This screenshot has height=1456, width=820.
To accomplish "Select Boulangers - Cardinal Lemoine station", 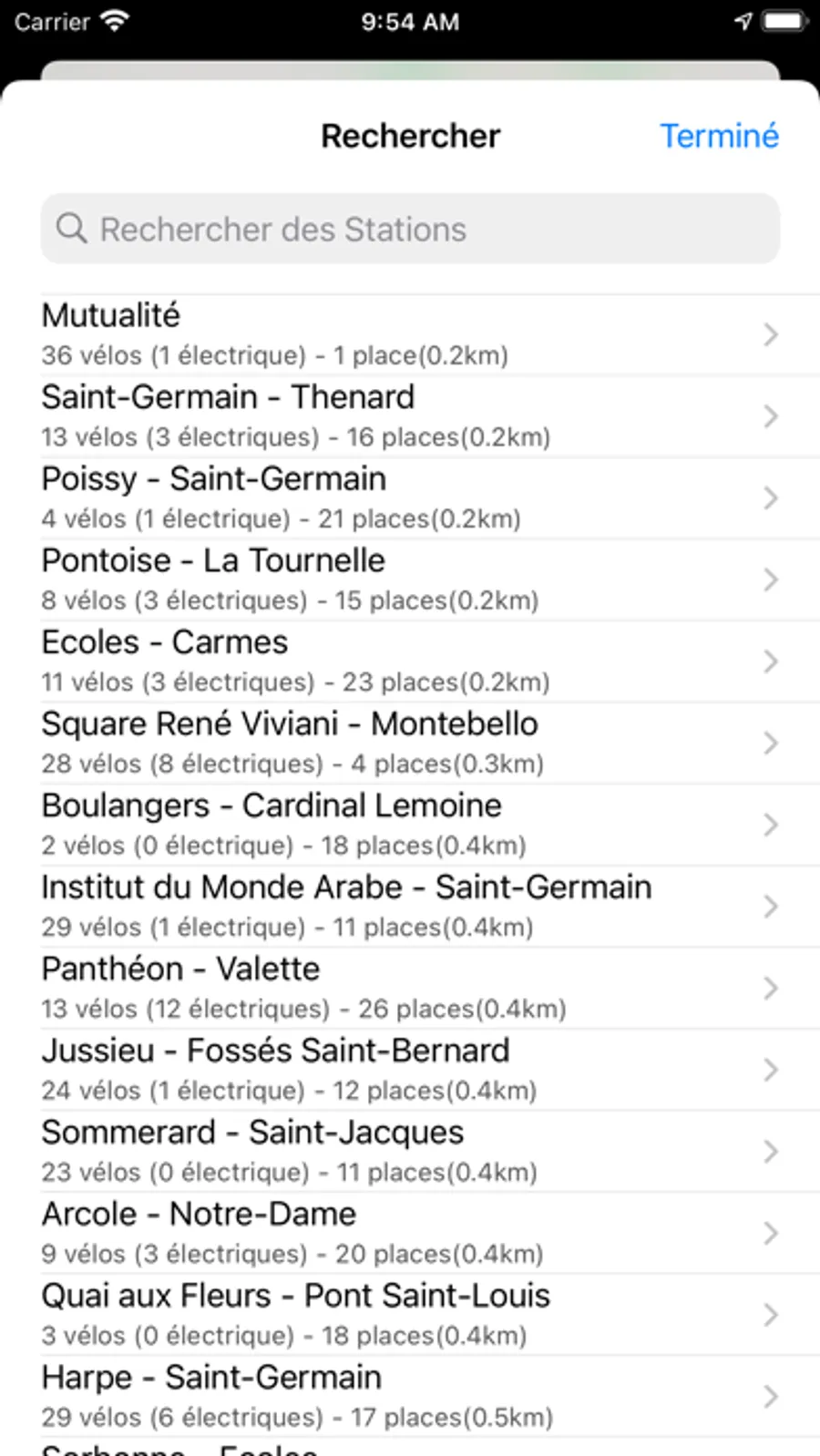I will (410, 825).
